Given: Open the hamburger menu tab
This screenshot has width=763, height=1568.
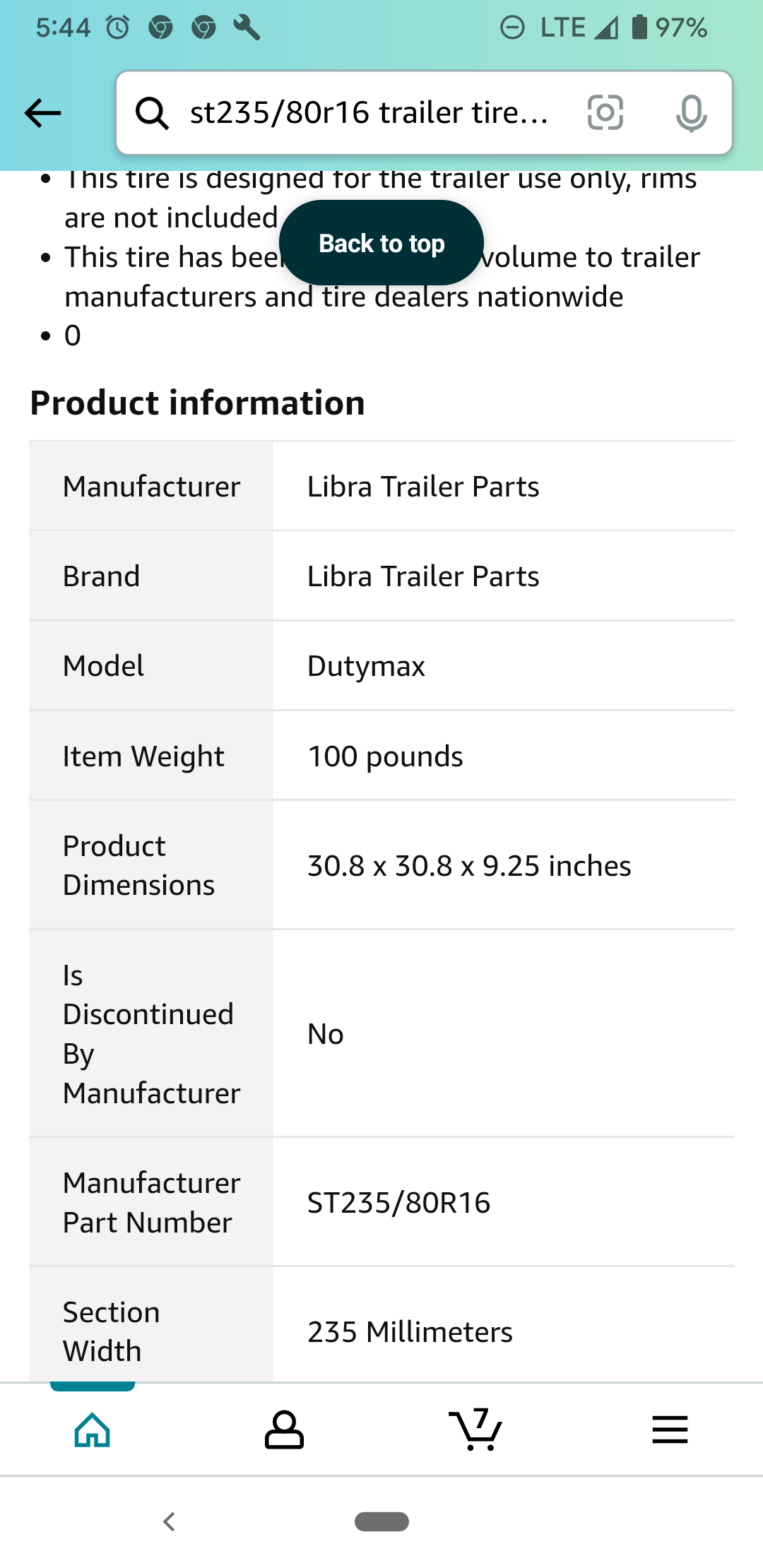Looking at the screenshot, I should pos(669,1430).
